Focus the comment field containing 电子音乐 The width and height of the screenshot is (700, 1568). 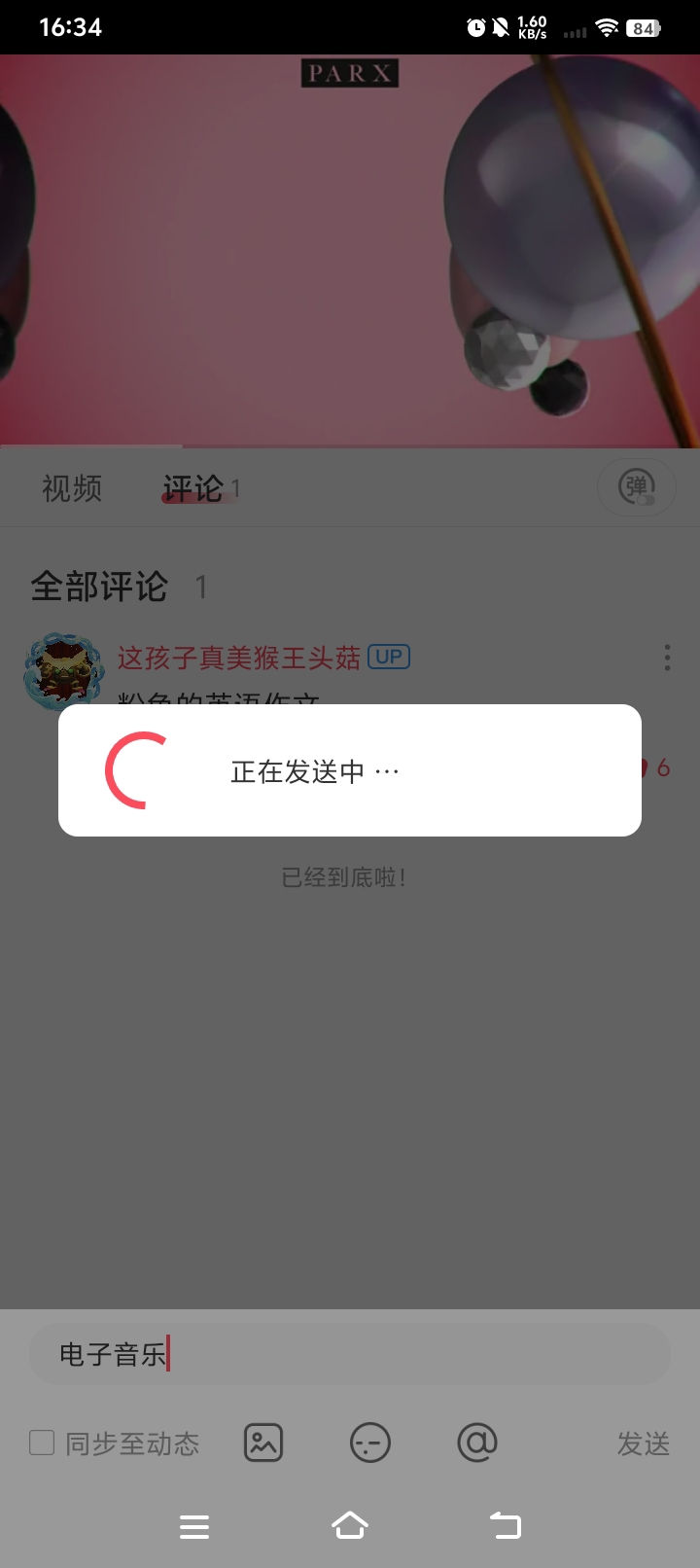click(x=350, y=1354)
